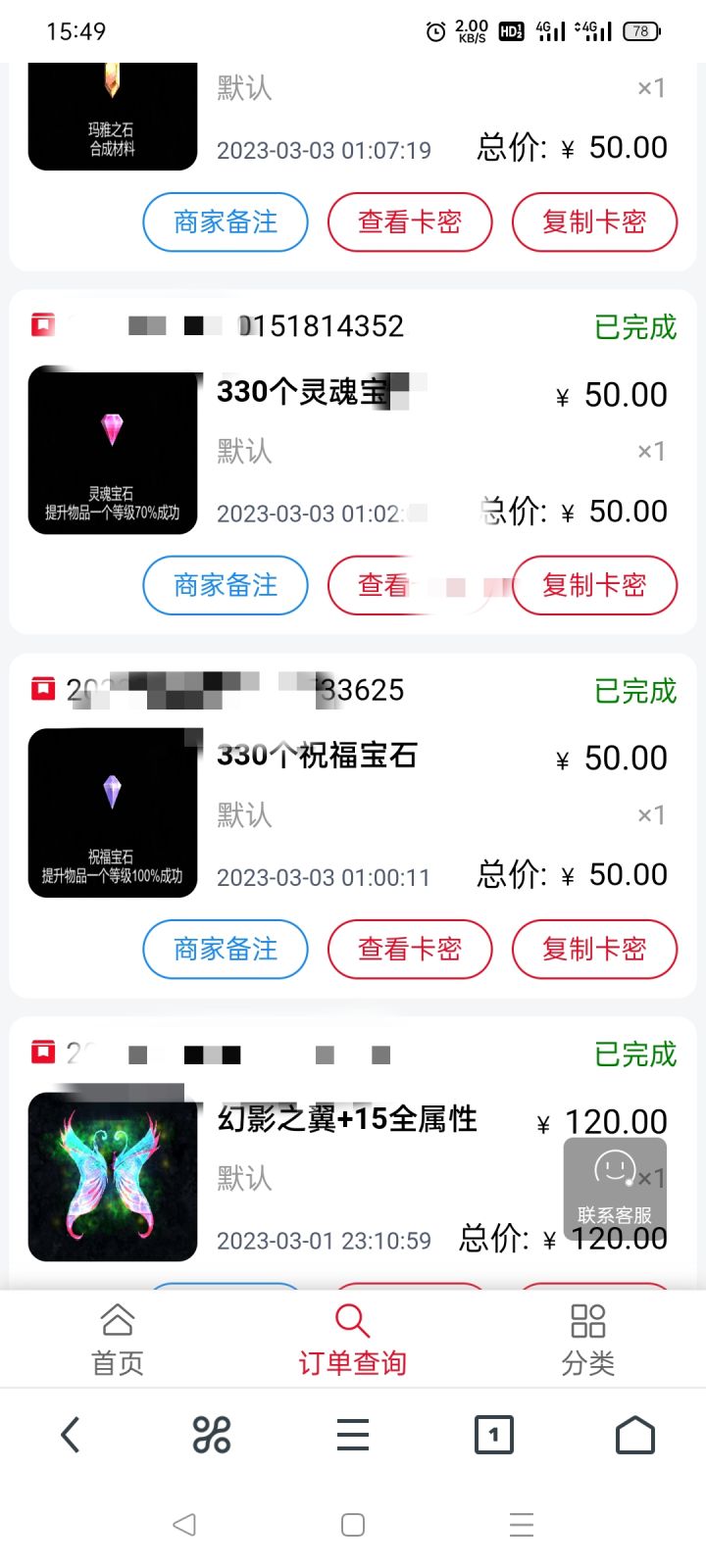This screenshot has height=1568, width=706.
Task: Tap 复制卡密 on the 灵魂宝石 order
Action: pyautogui.click(x=594, y=585)
